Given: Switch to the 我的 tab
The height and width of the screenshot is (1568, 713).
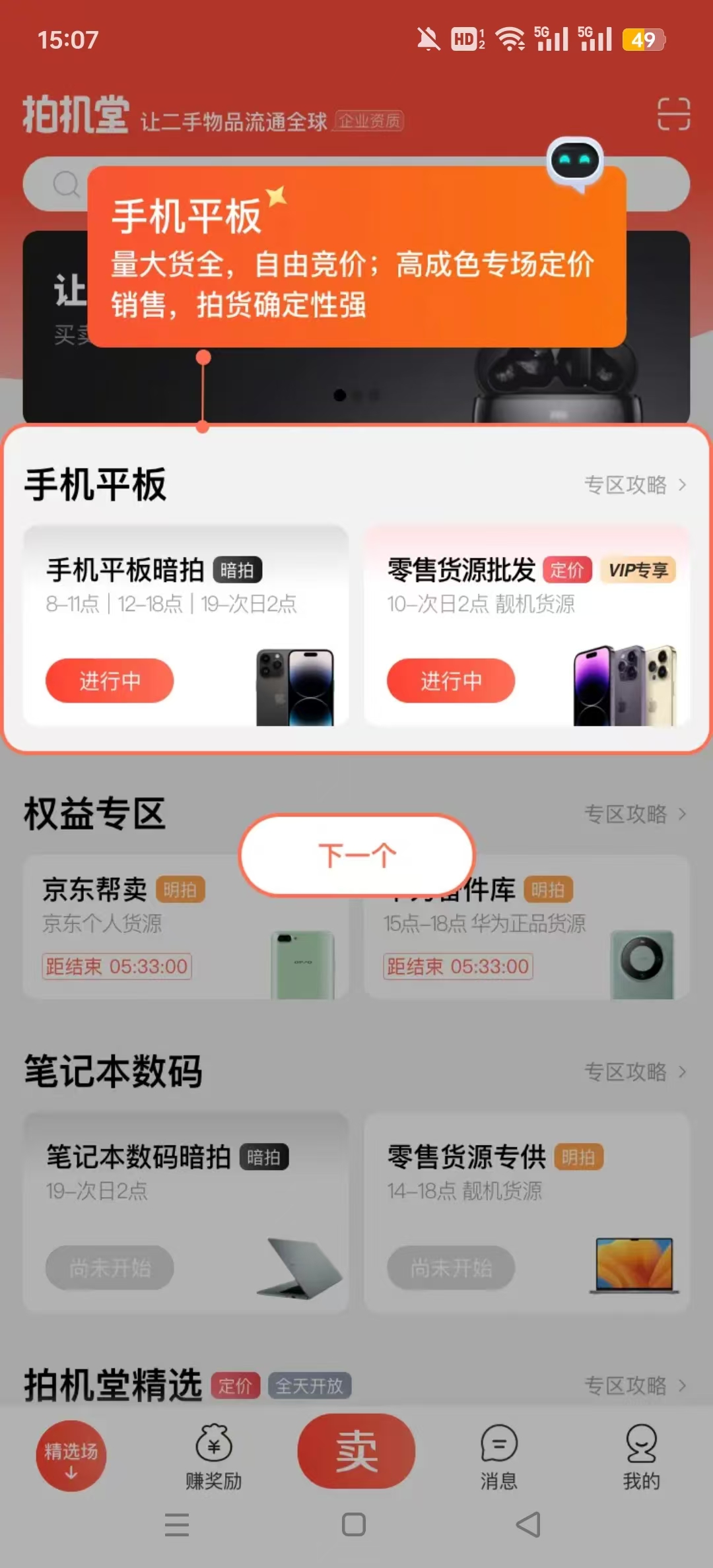Looking at the screenshot, I should click(641, 1456).
